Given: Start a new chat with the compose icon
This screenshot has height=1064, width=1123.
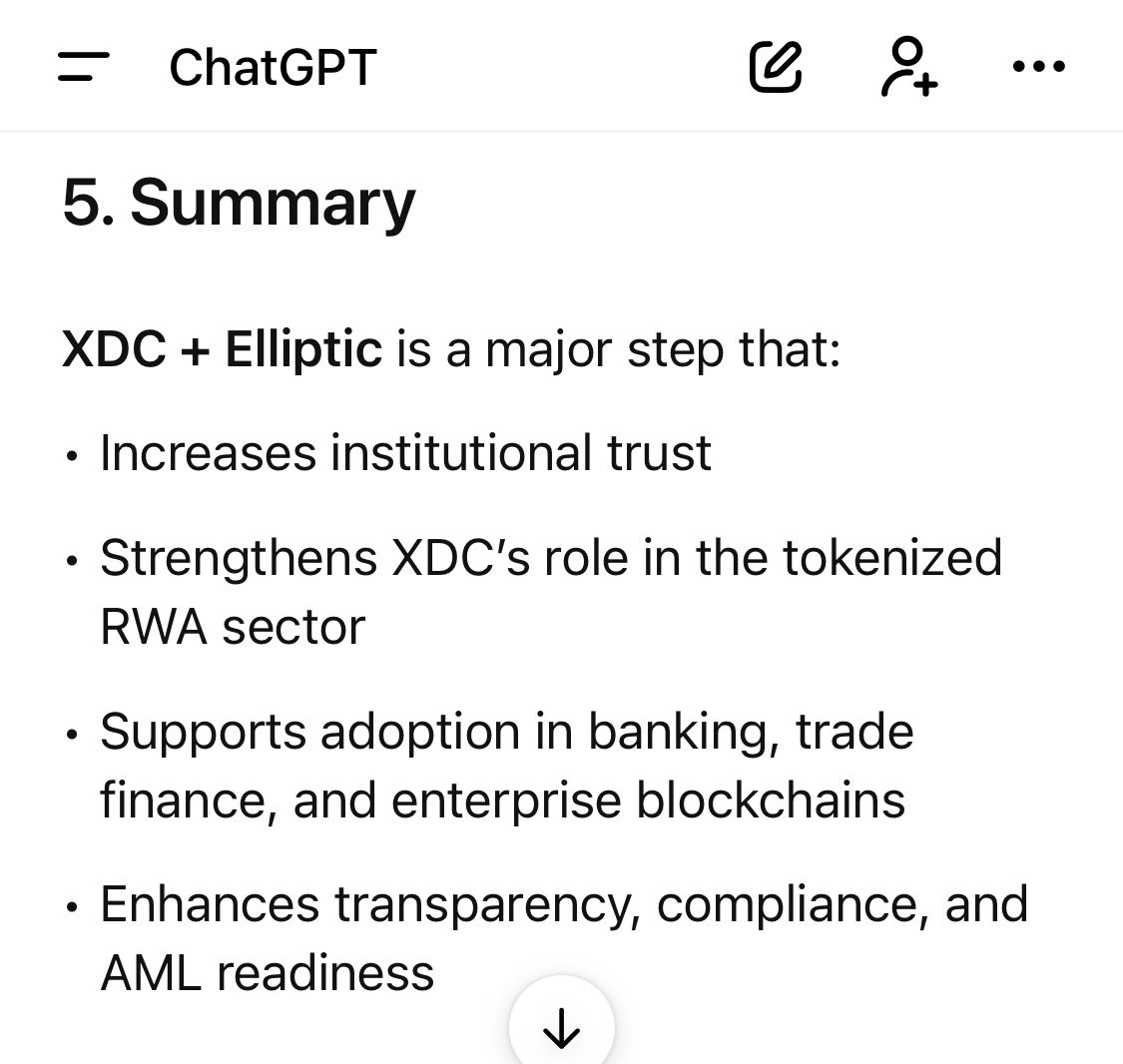Looking at the screenshot, I should (x=776, y=67).
